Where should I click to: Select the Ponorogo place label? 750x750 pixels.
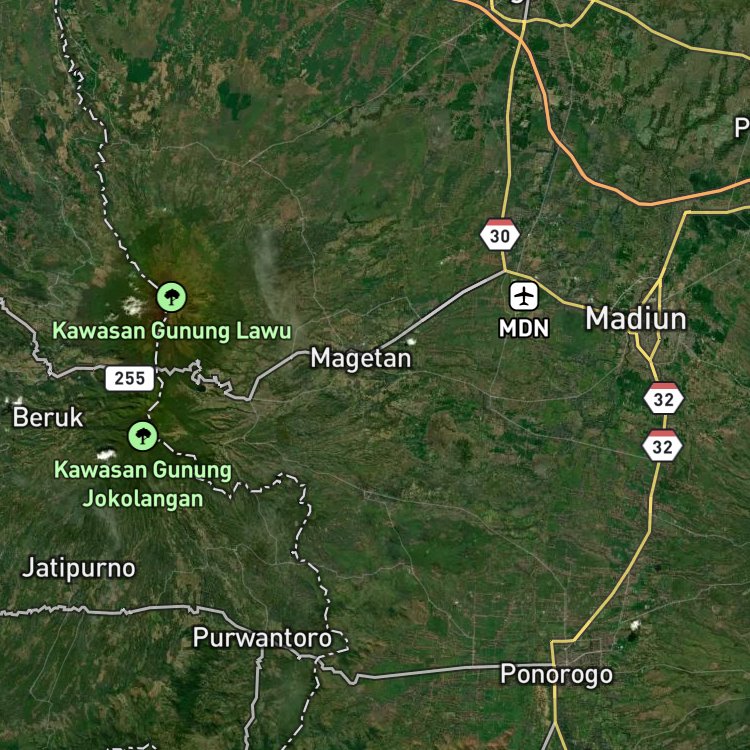pyautogui.click(x=556, y=674)
